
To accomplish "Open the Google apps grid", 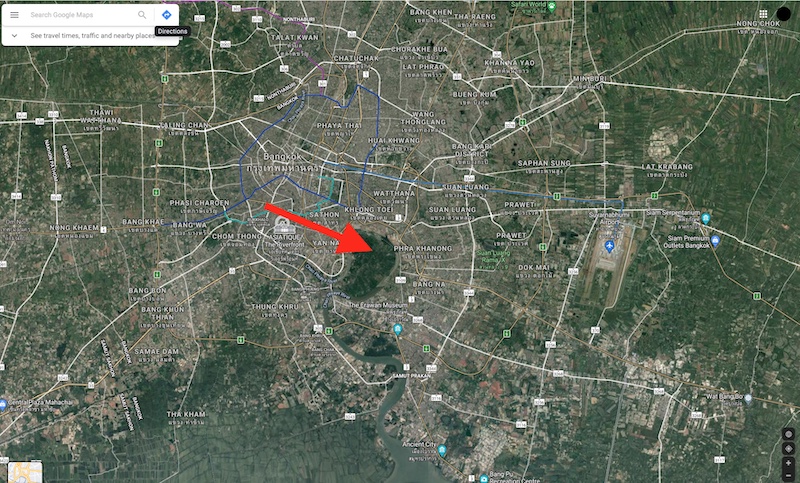I will [763, 14].
